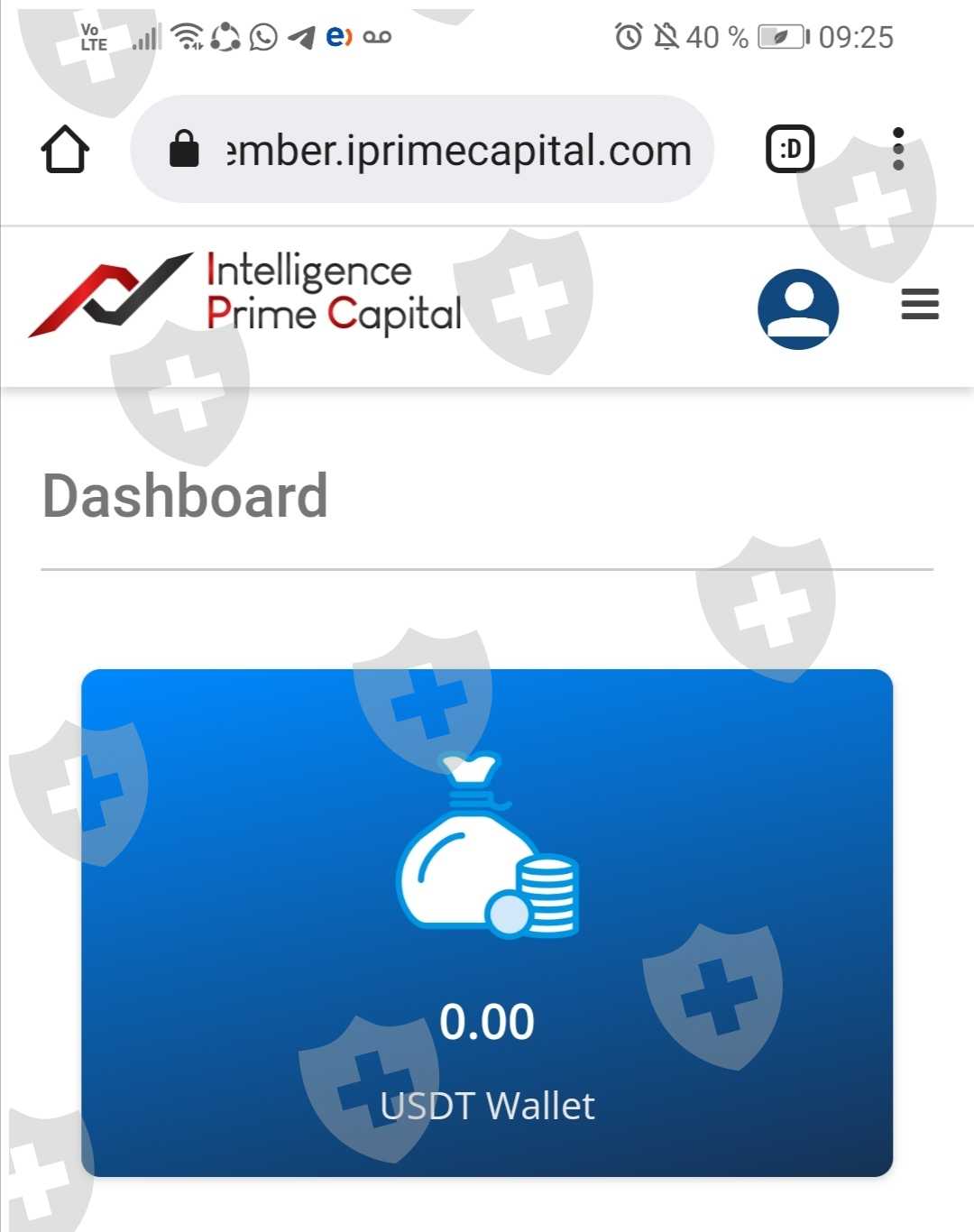Tap the browser home icon
974x1232 pixels.
click(65, 149)
